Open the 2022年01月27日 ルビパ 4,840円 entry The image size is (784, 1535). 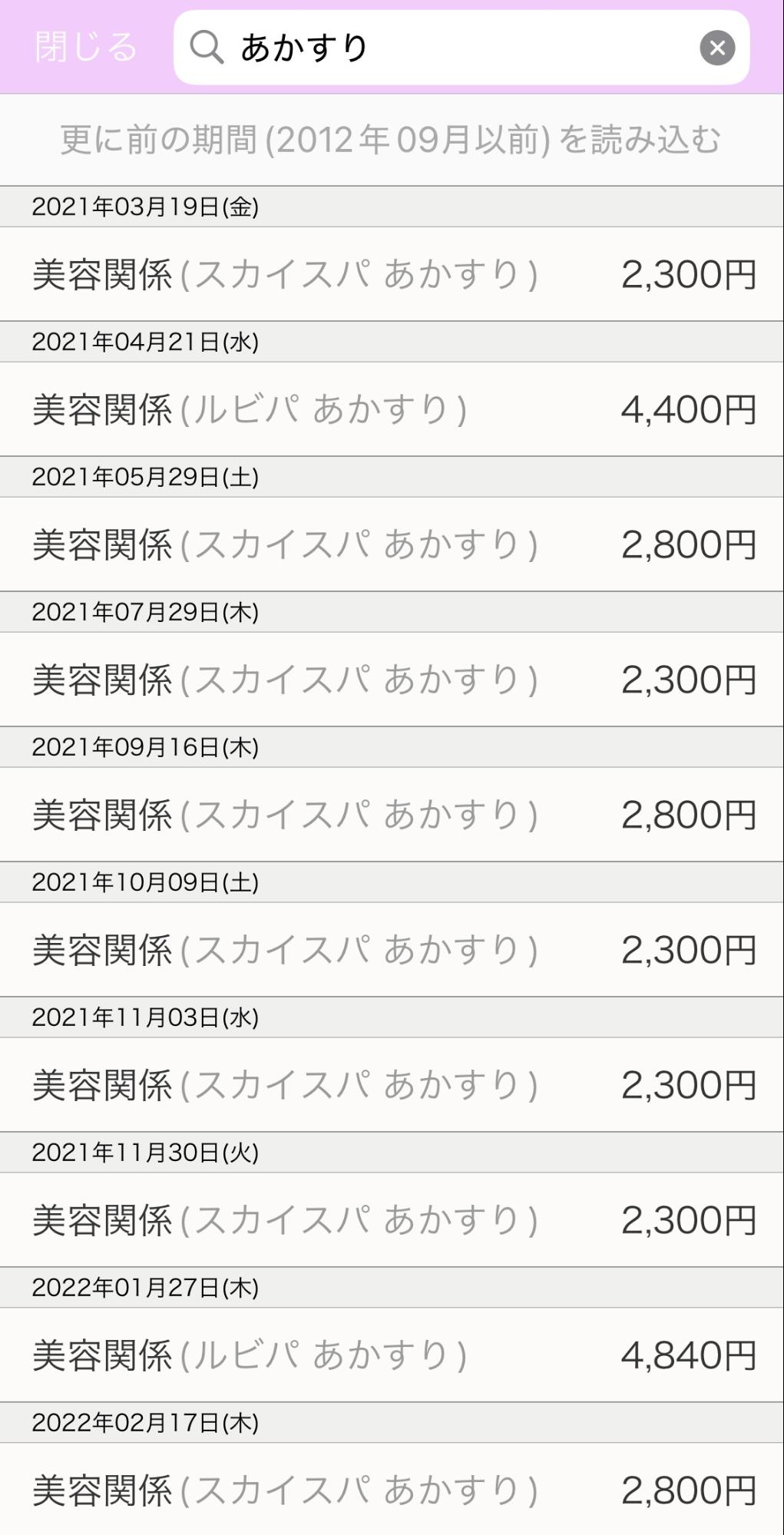(392, 1355)
